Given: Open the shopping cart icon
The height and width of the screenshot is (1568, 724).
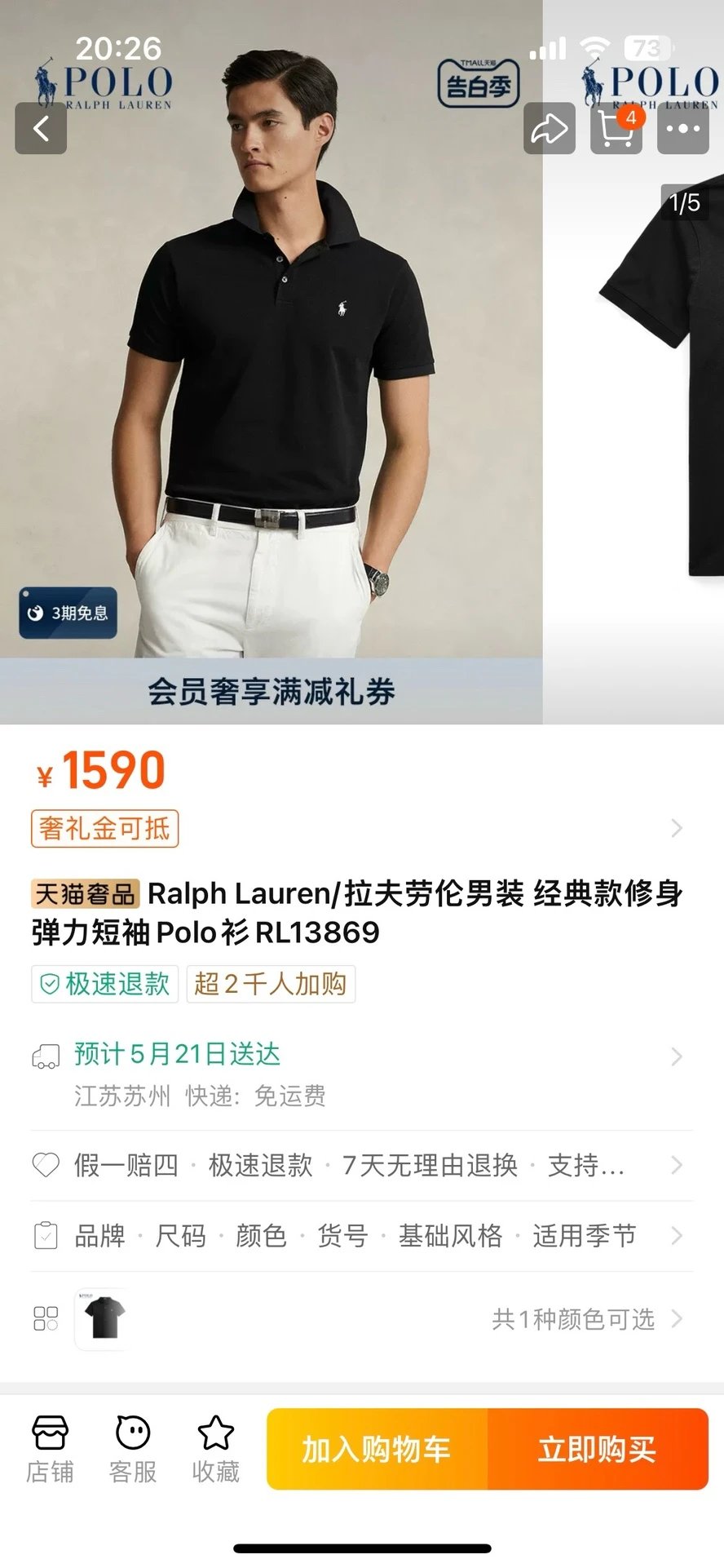Looking at the screenshot, I should tap(616, 128).
